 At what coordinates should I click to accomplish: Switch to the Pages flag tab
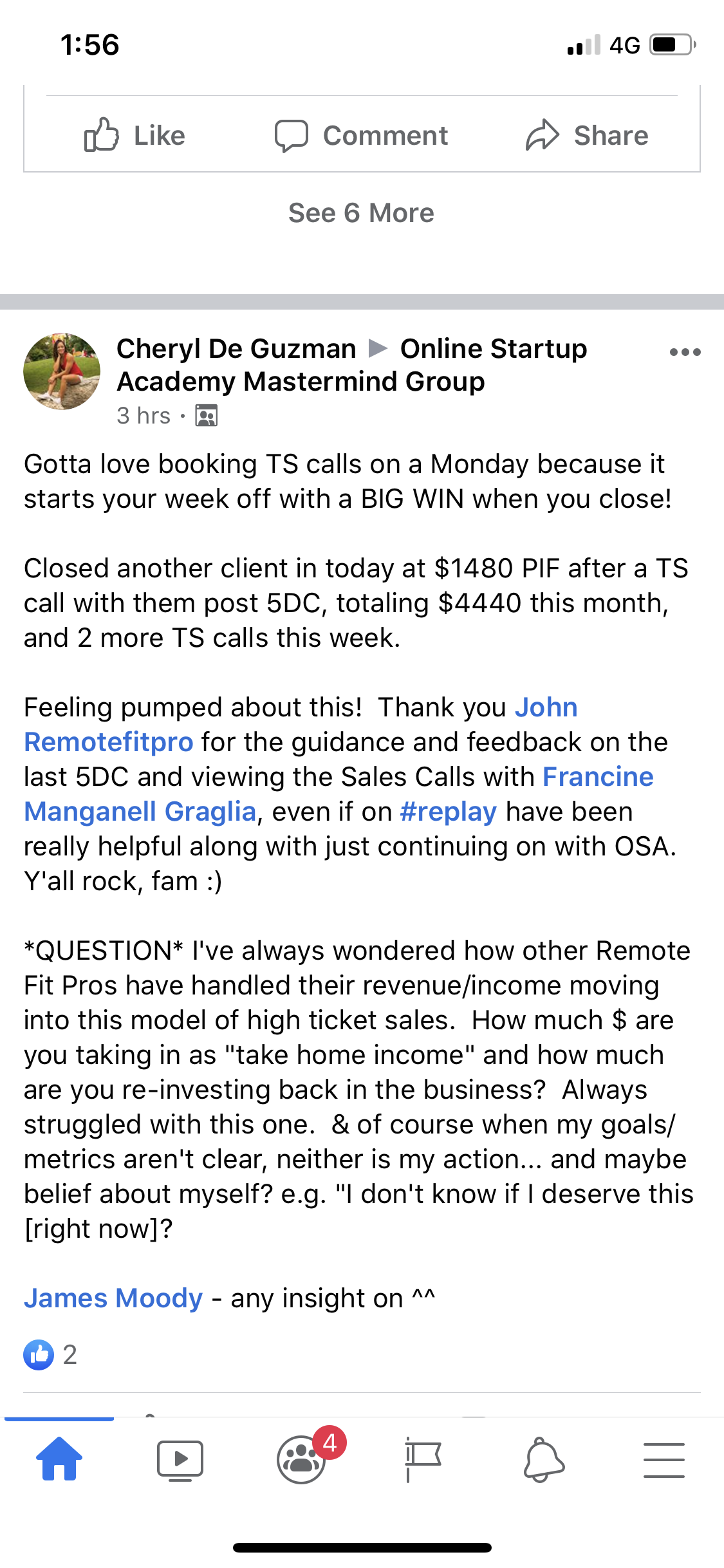pyautogui.click(x=423, y=1459)
